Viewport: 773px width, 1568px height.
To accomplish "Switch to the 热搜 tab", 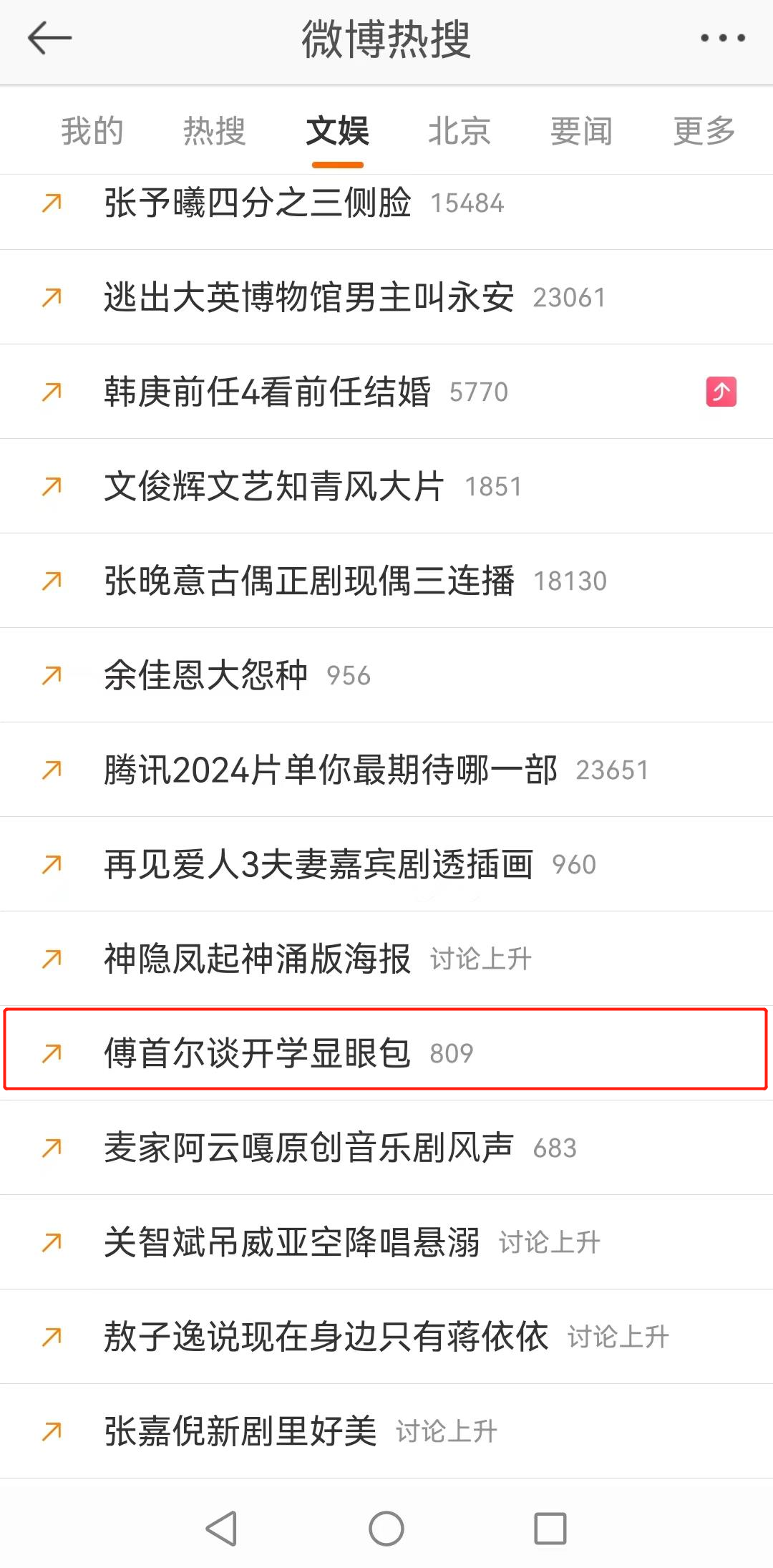I will (214, 131).
